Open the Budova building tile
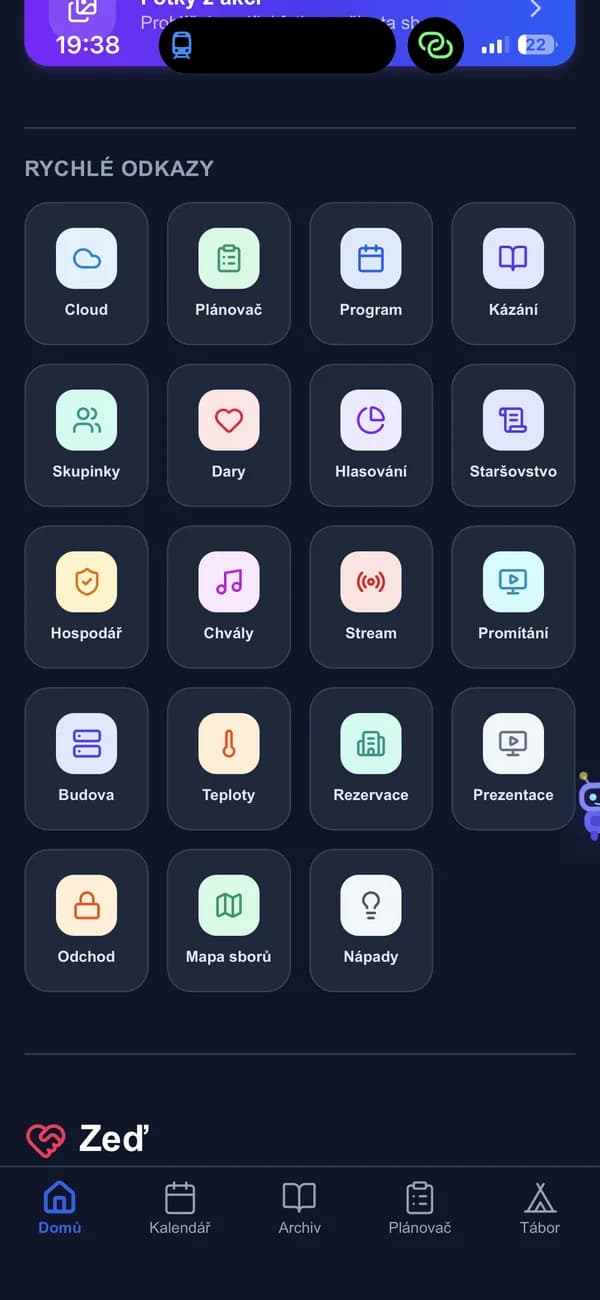Viewport: 600px width, 1300px height. 86,759
